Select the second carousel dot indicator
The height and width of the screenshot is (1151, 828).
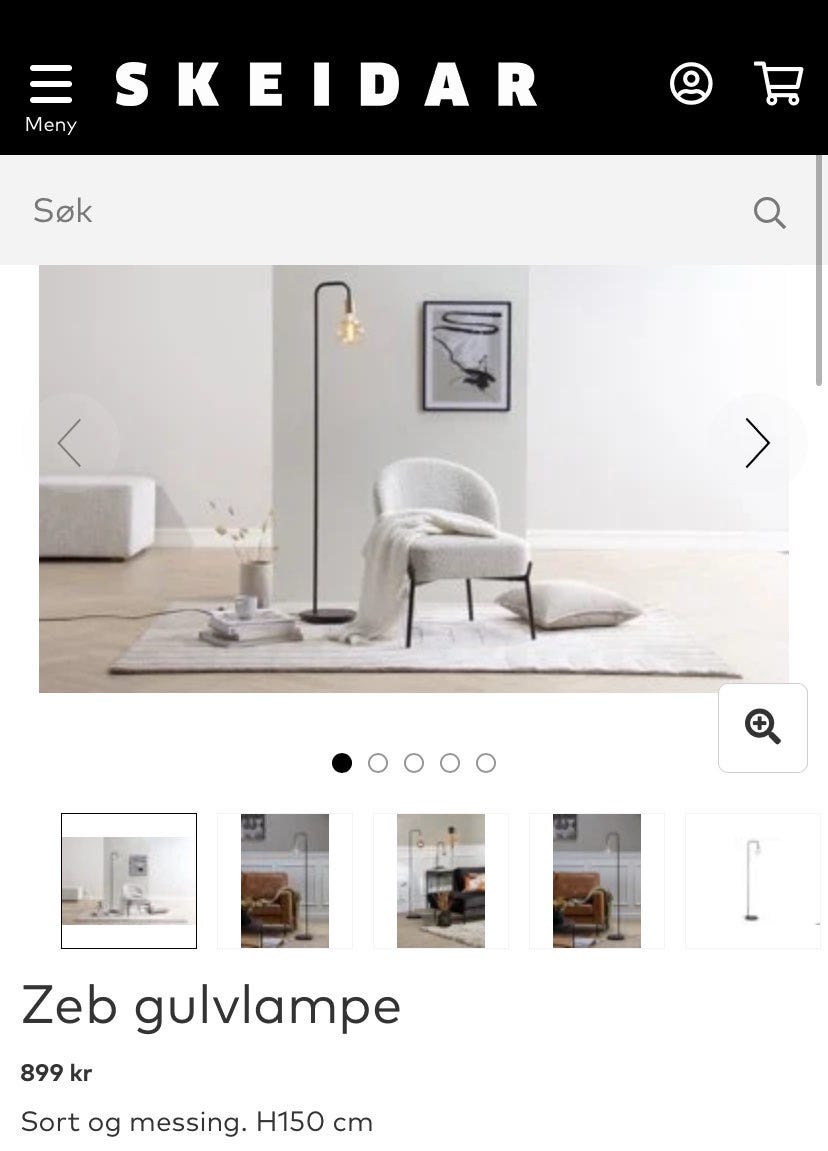[378, 763]
